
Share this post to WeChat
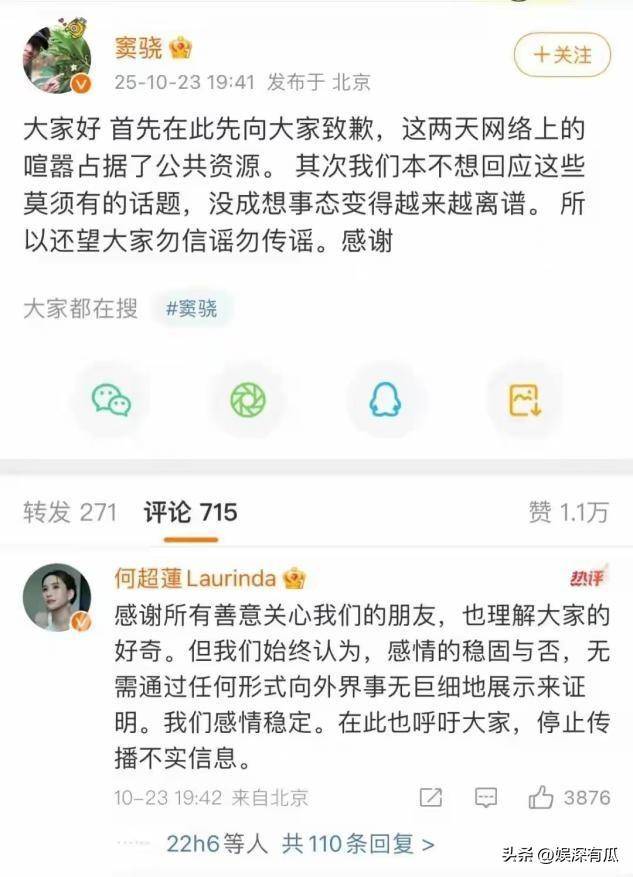pos(111,400)
